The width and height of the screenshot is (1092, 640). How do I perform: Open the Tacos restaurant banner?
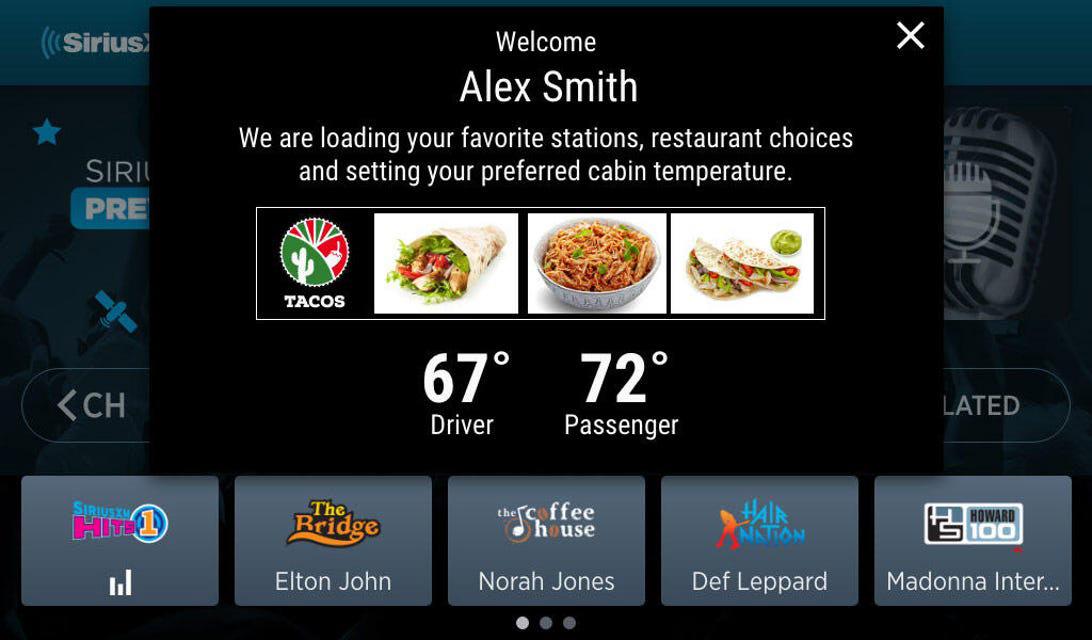[540, 263]
